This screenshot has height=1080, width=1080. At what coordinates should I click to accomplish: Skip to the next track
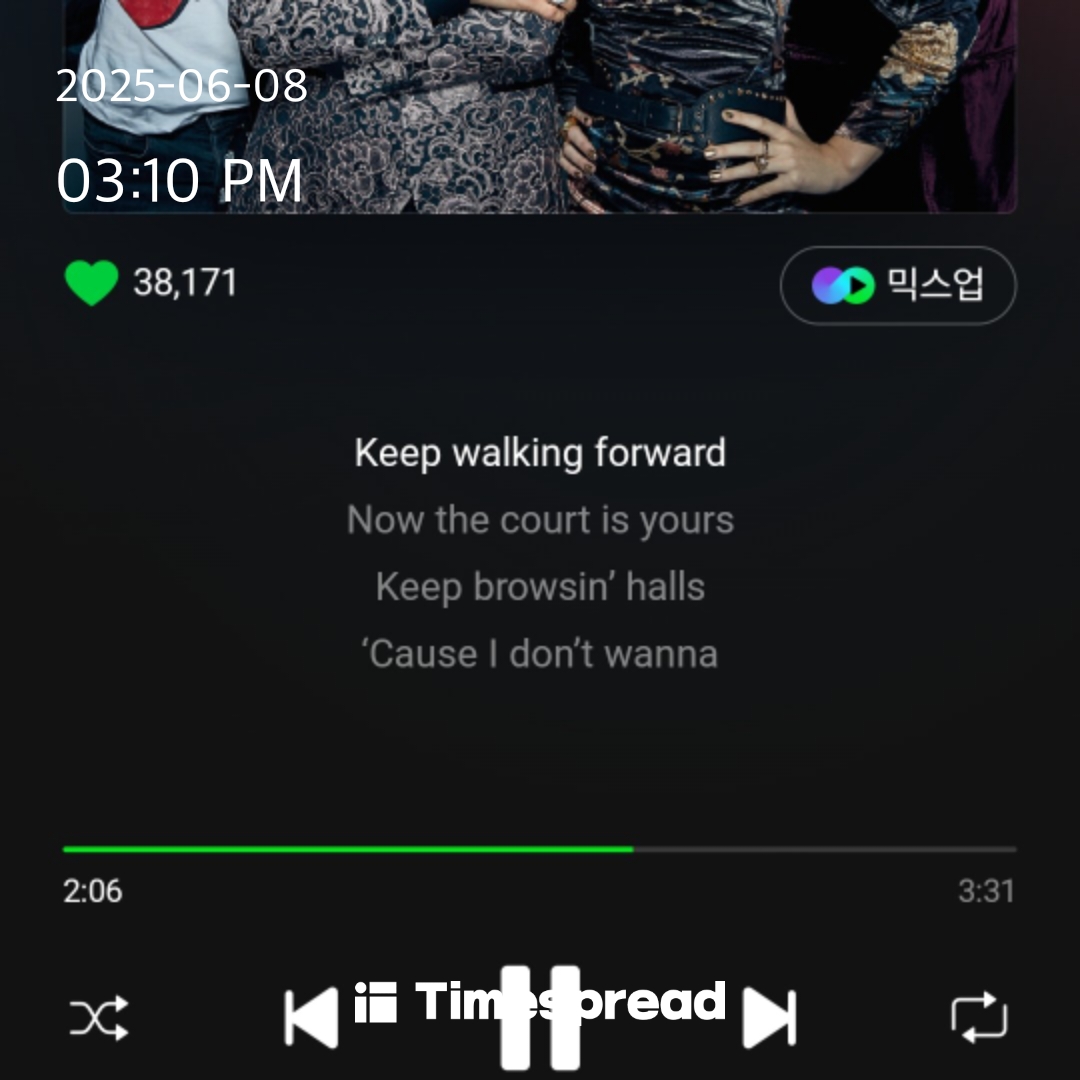(768, 1019)
